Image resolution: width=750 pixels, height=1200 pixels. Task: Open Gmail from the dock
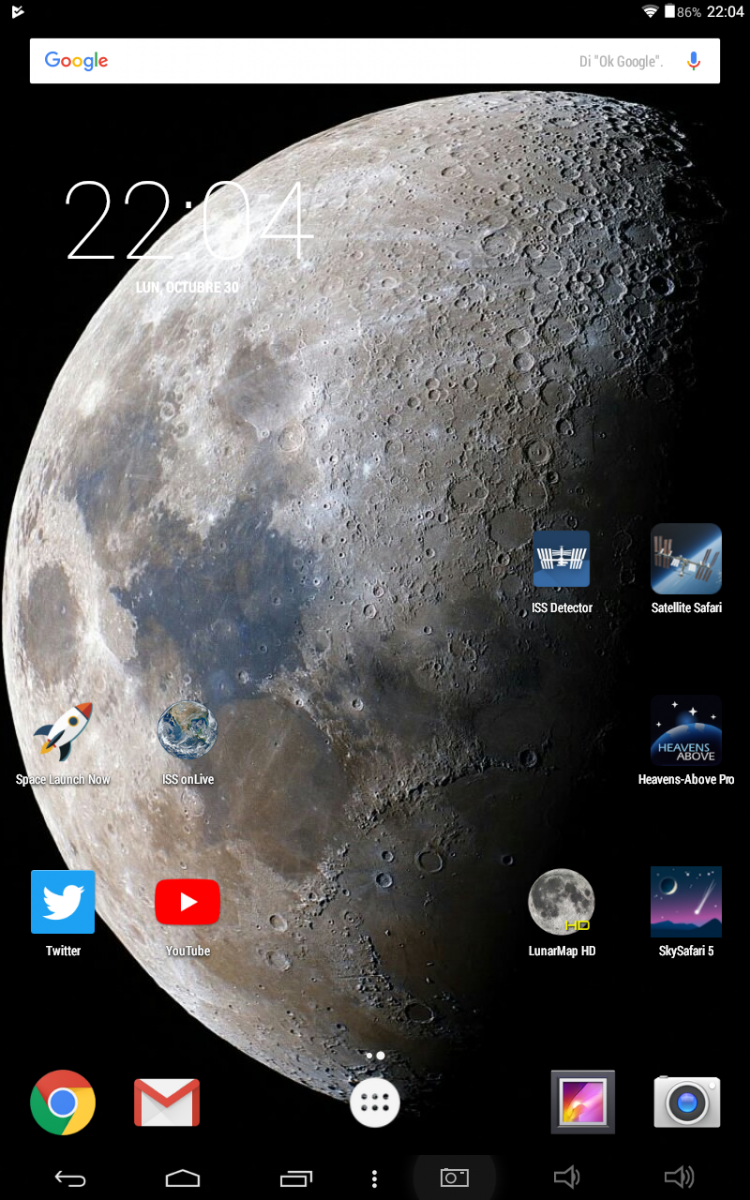pyautogui.click(x=167, y=1103)
